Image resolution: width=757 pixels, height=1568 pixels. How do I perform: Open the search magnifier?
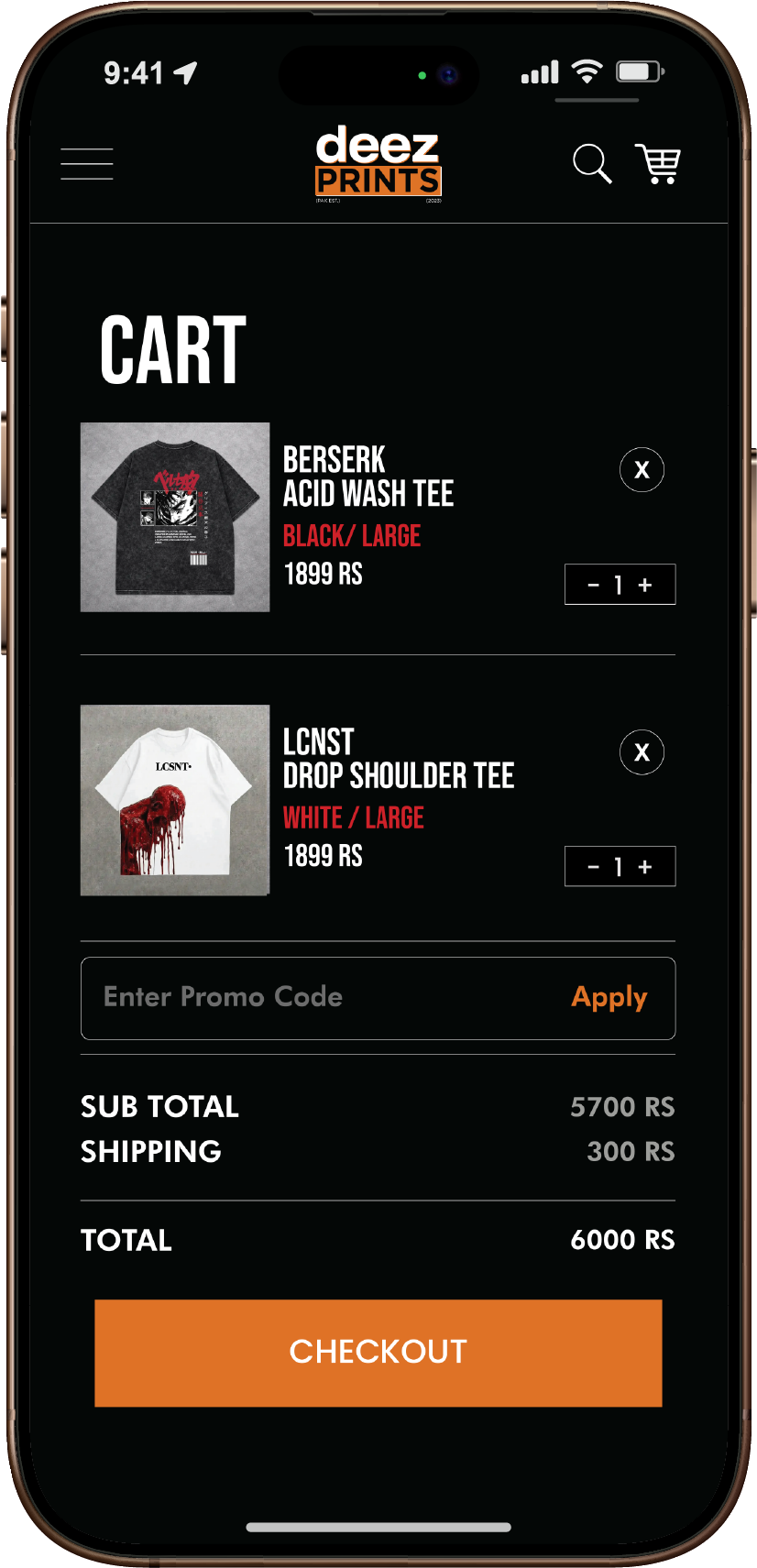point(592,164)
